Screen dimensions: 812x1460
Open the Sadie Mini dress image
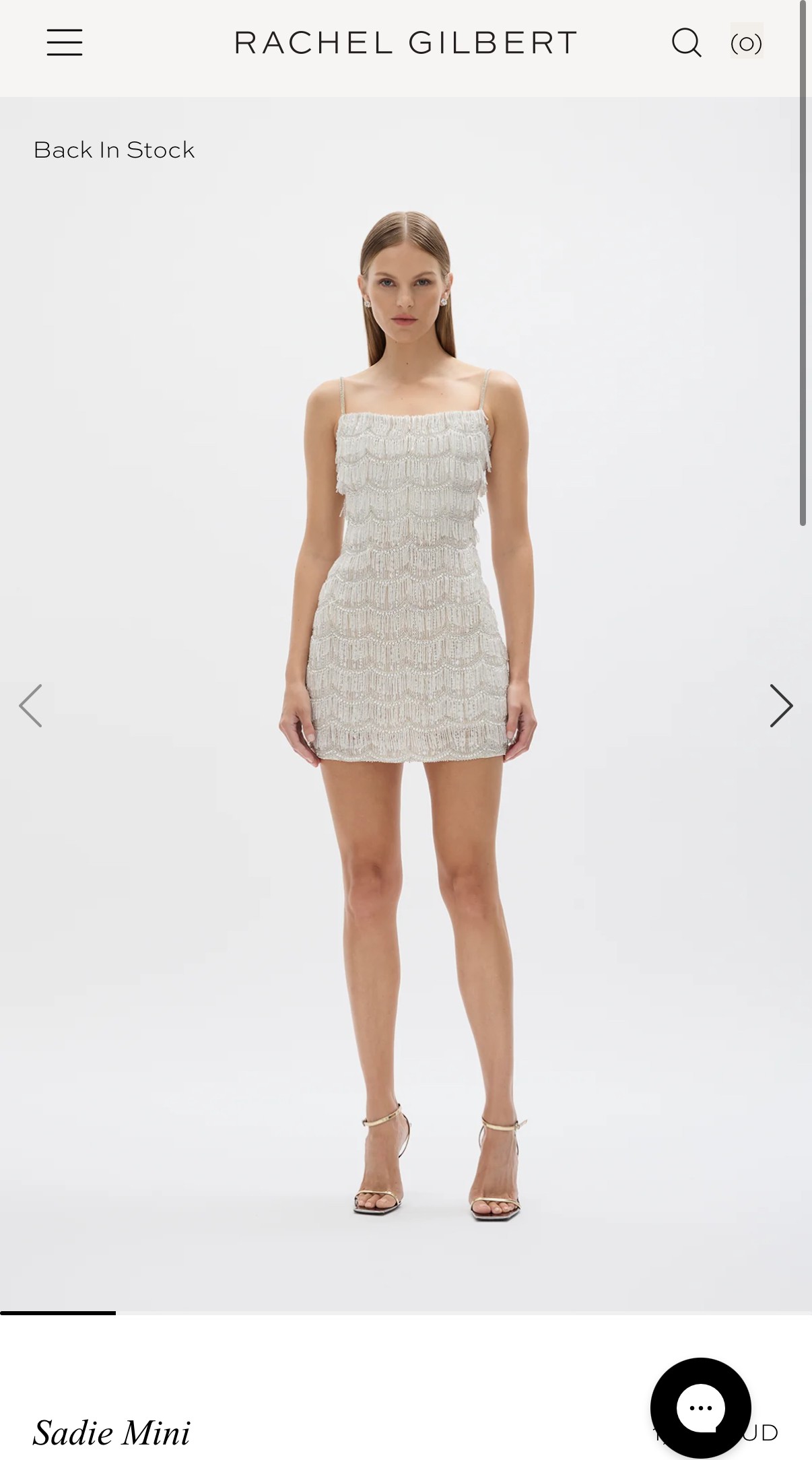[x=406, y=704]
